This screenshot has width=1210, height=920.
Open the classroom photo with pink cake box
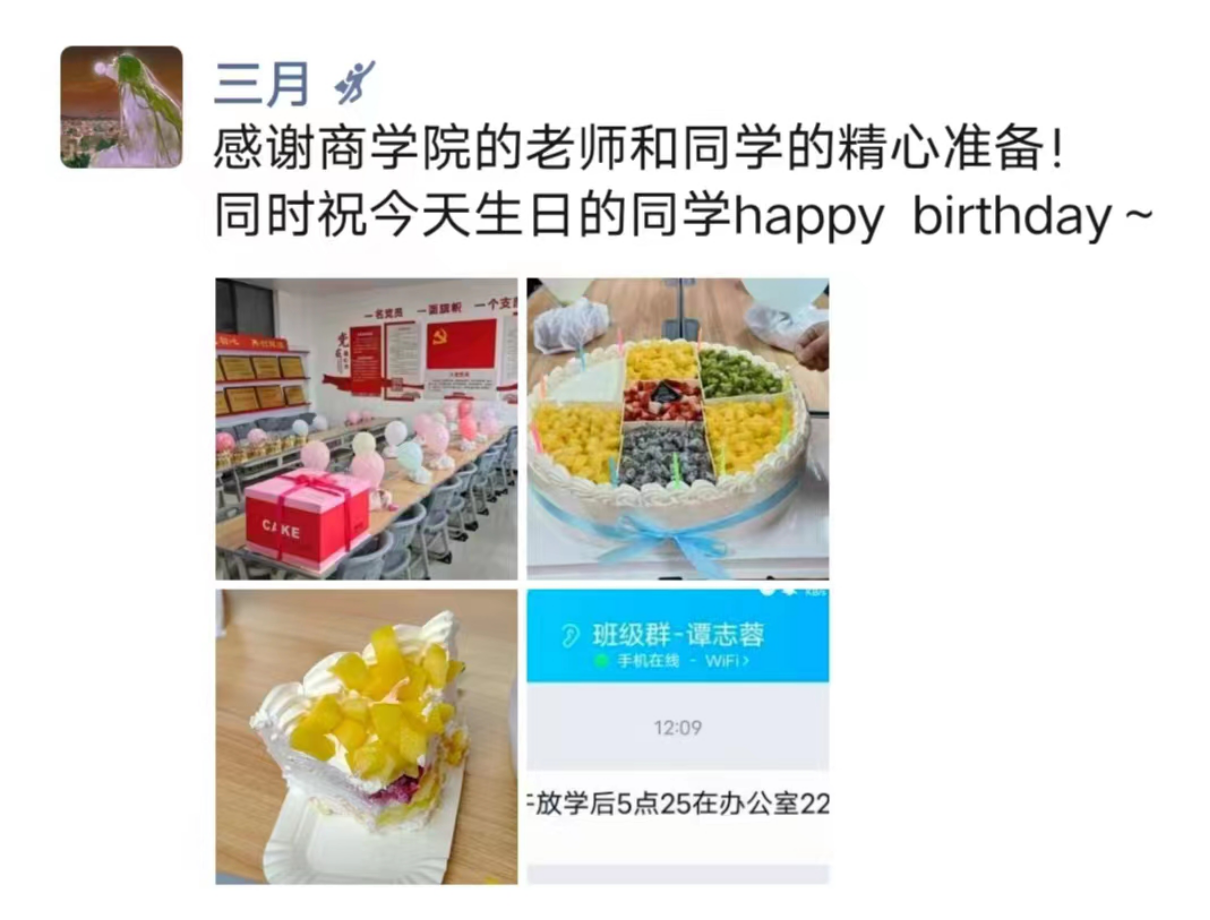click(366, 428)
